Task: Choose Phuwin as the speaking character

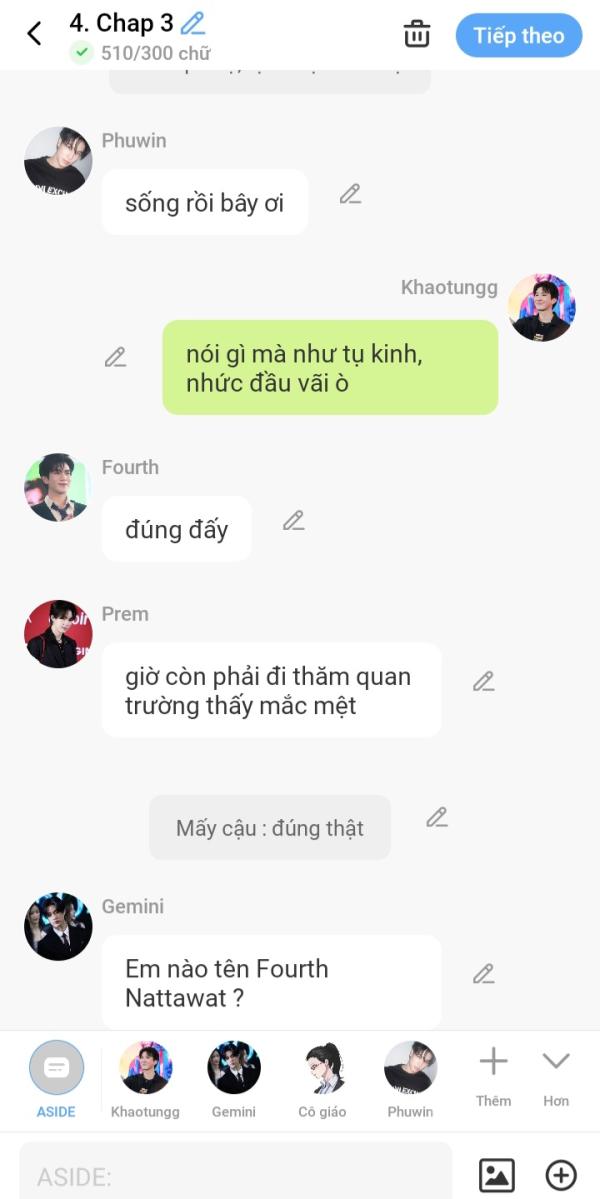Action: tap(410, 1077)
